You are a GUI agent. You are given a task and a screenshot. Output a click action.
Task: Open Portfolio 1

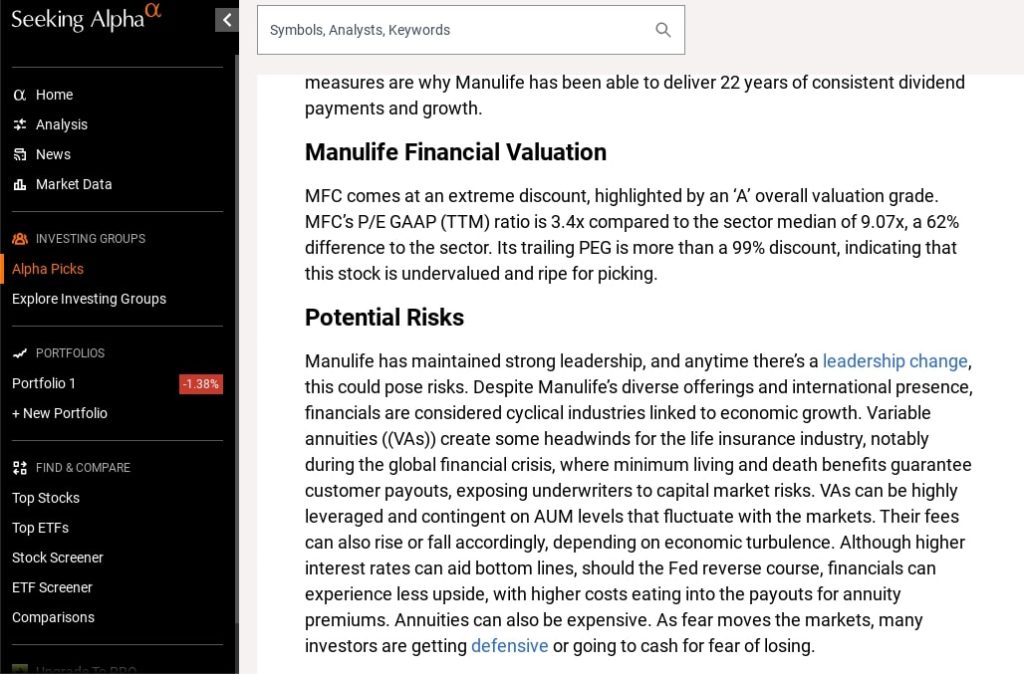click(44, 383)
